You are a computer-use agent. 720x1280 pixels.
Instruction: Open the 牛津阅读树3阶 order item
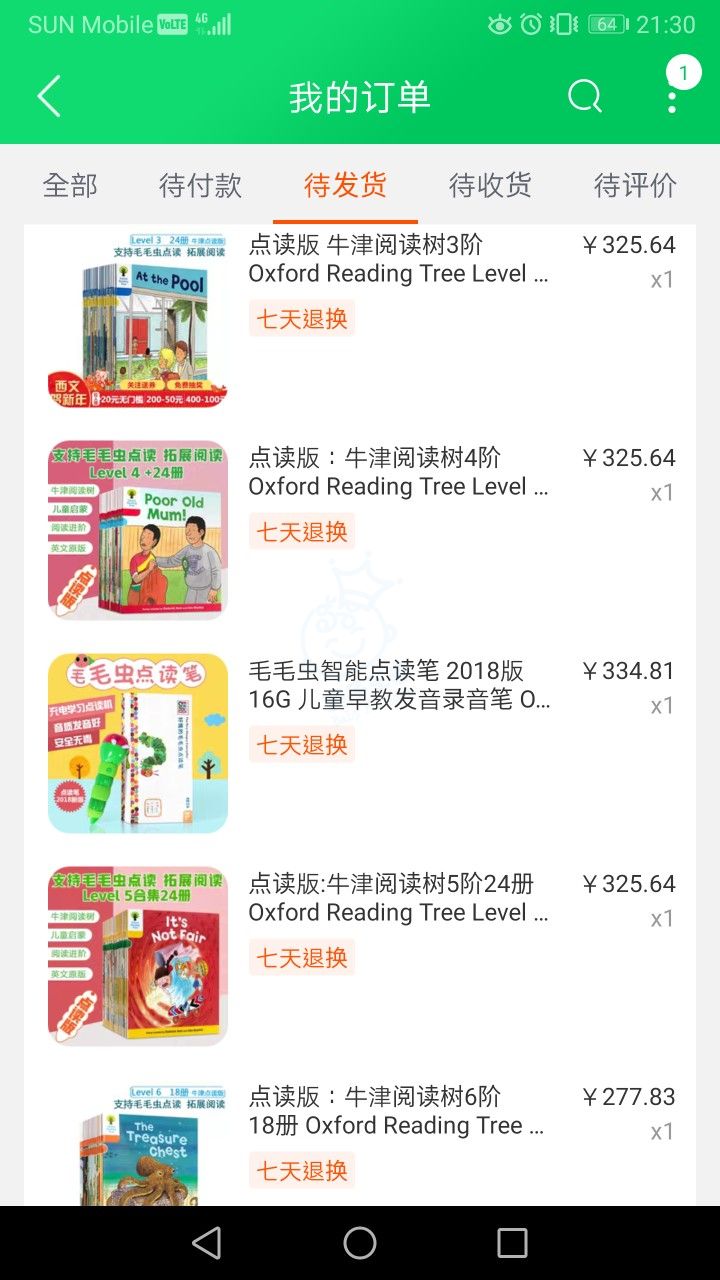(398, 259)
